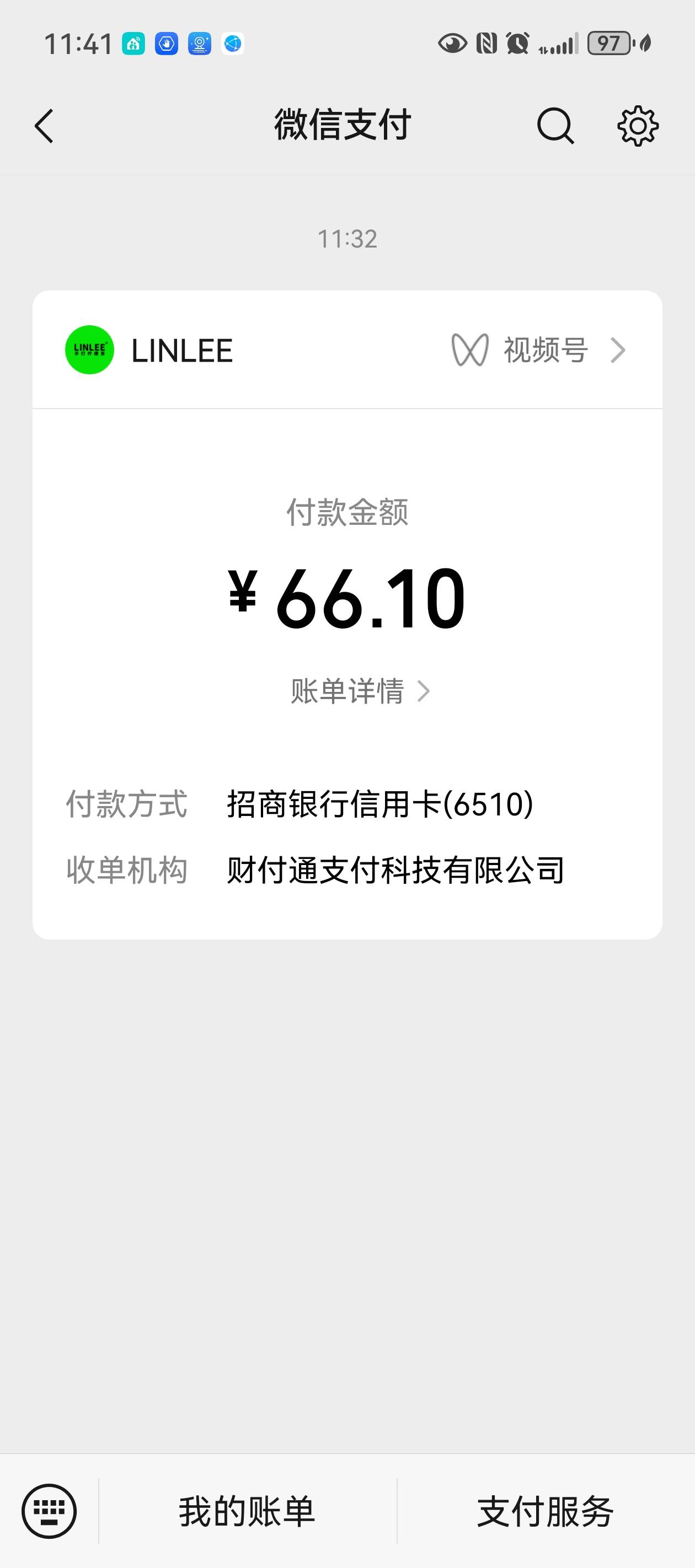View 账单详情 for the ¥66.10 payment
695x1568 pixels.
[x=360, y=691]
